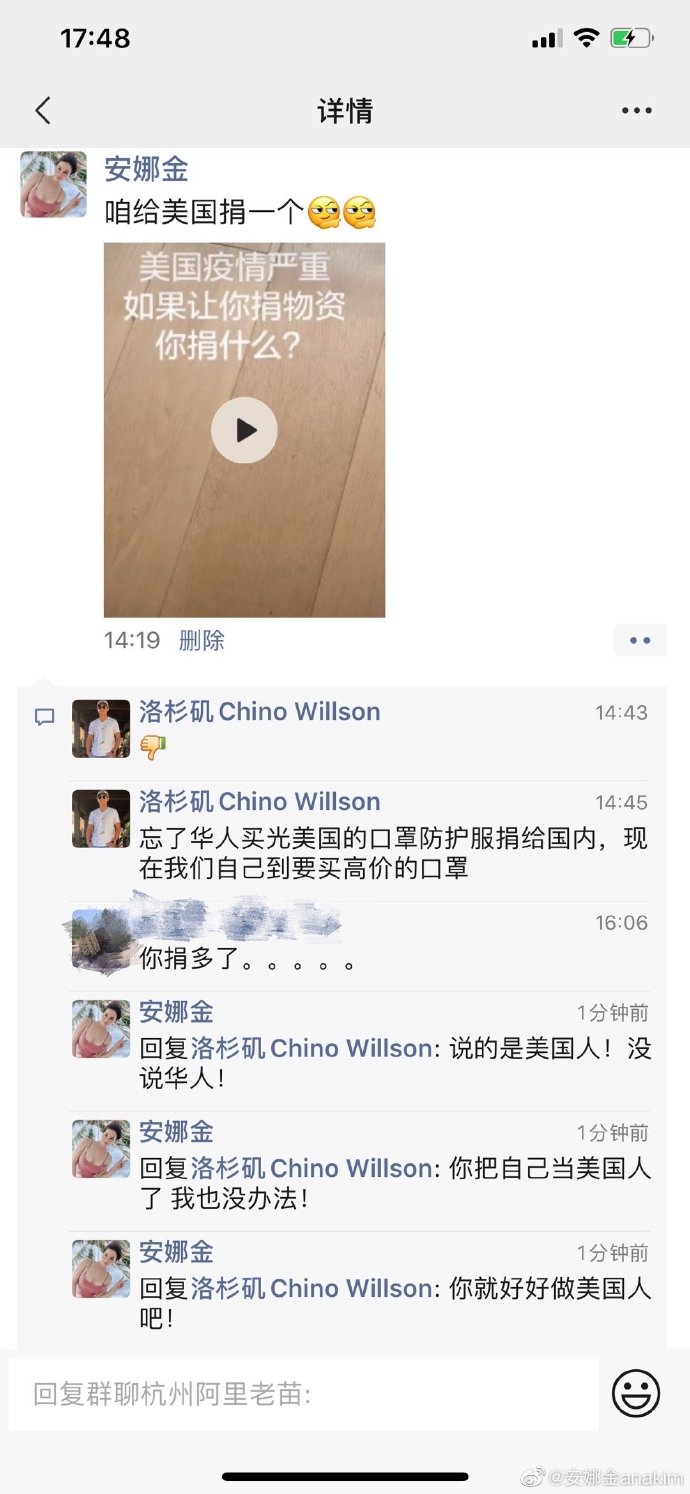690x1494 pixels.
Task: Open the like and comment two-dot button
Action: click(x=639, y=640)
